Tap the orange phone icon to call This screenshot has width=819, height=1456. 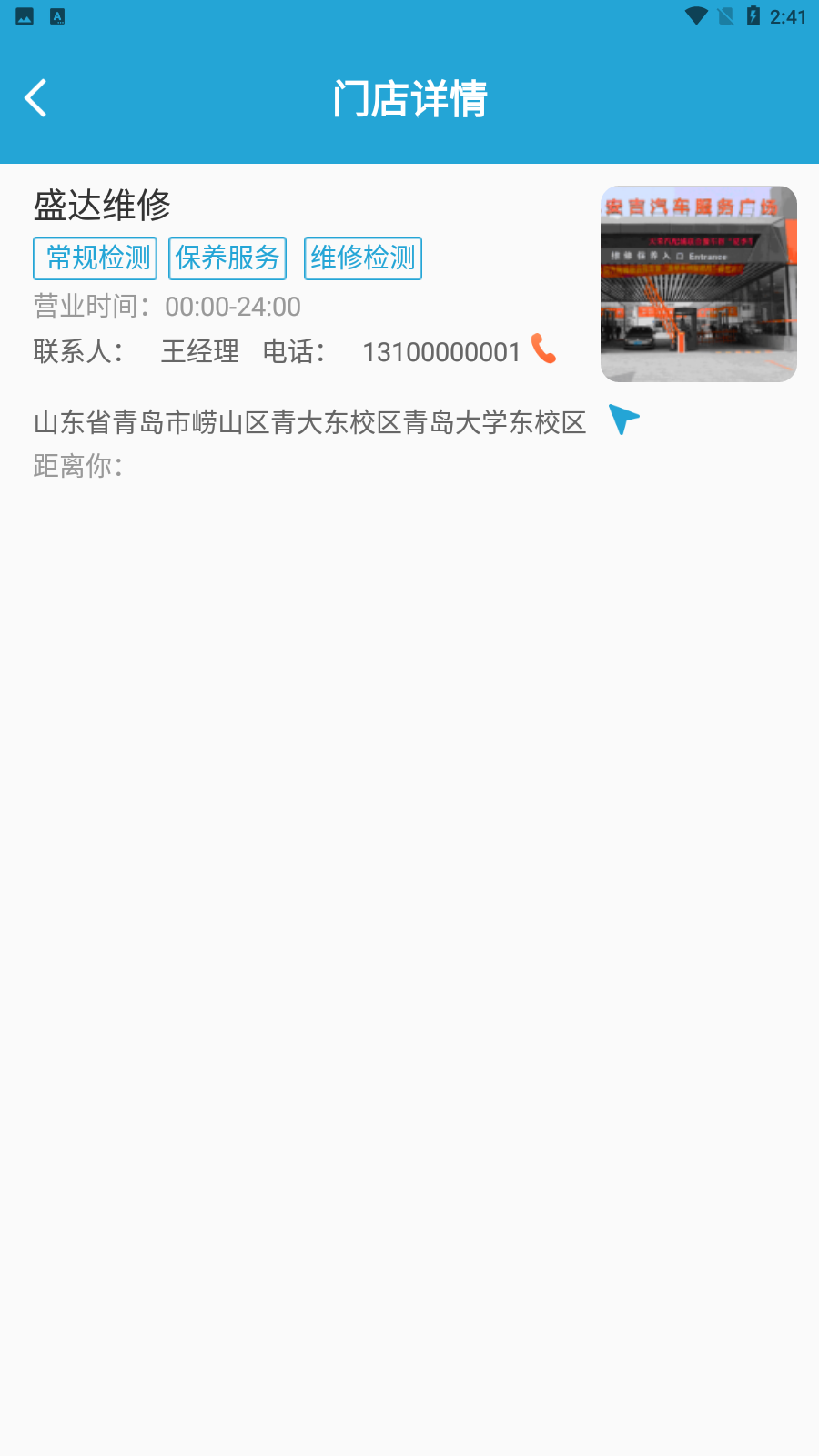point(543,350)
